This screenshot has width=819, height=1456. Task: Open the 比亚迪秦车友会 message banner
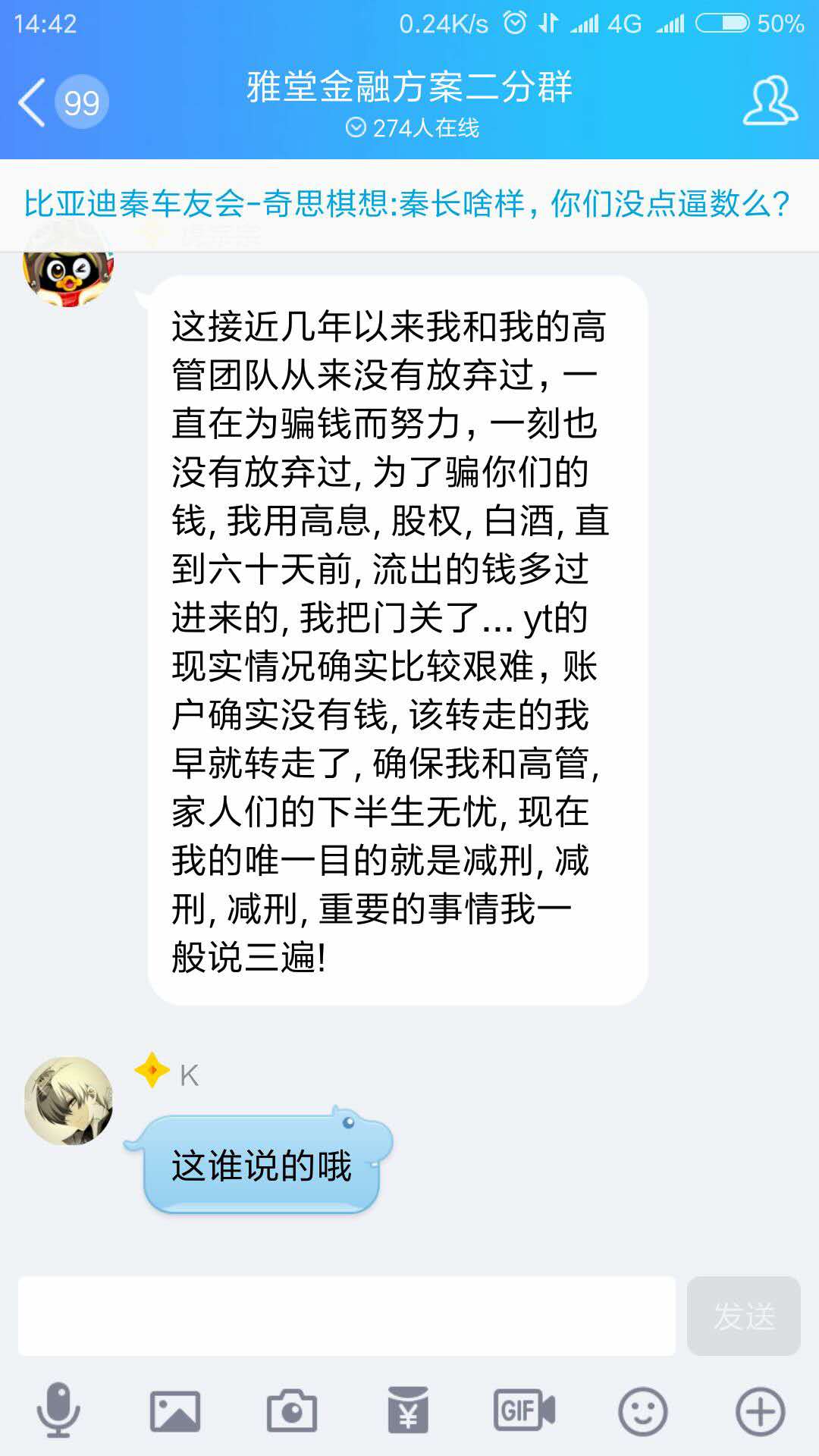pos(408,204)
